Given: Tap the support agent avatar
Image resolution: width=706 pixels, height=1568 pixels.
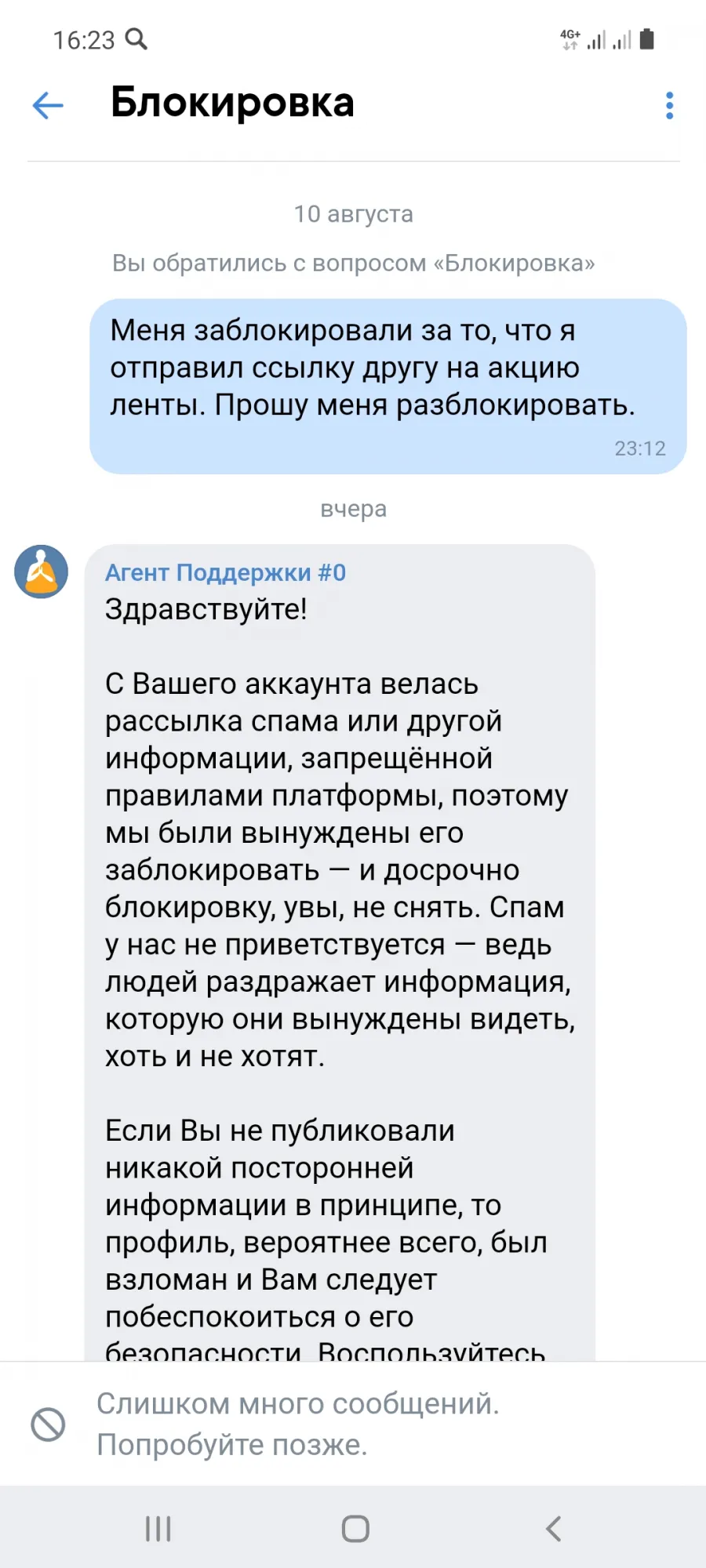Looking at the screenshot, I should pos(42,572).
